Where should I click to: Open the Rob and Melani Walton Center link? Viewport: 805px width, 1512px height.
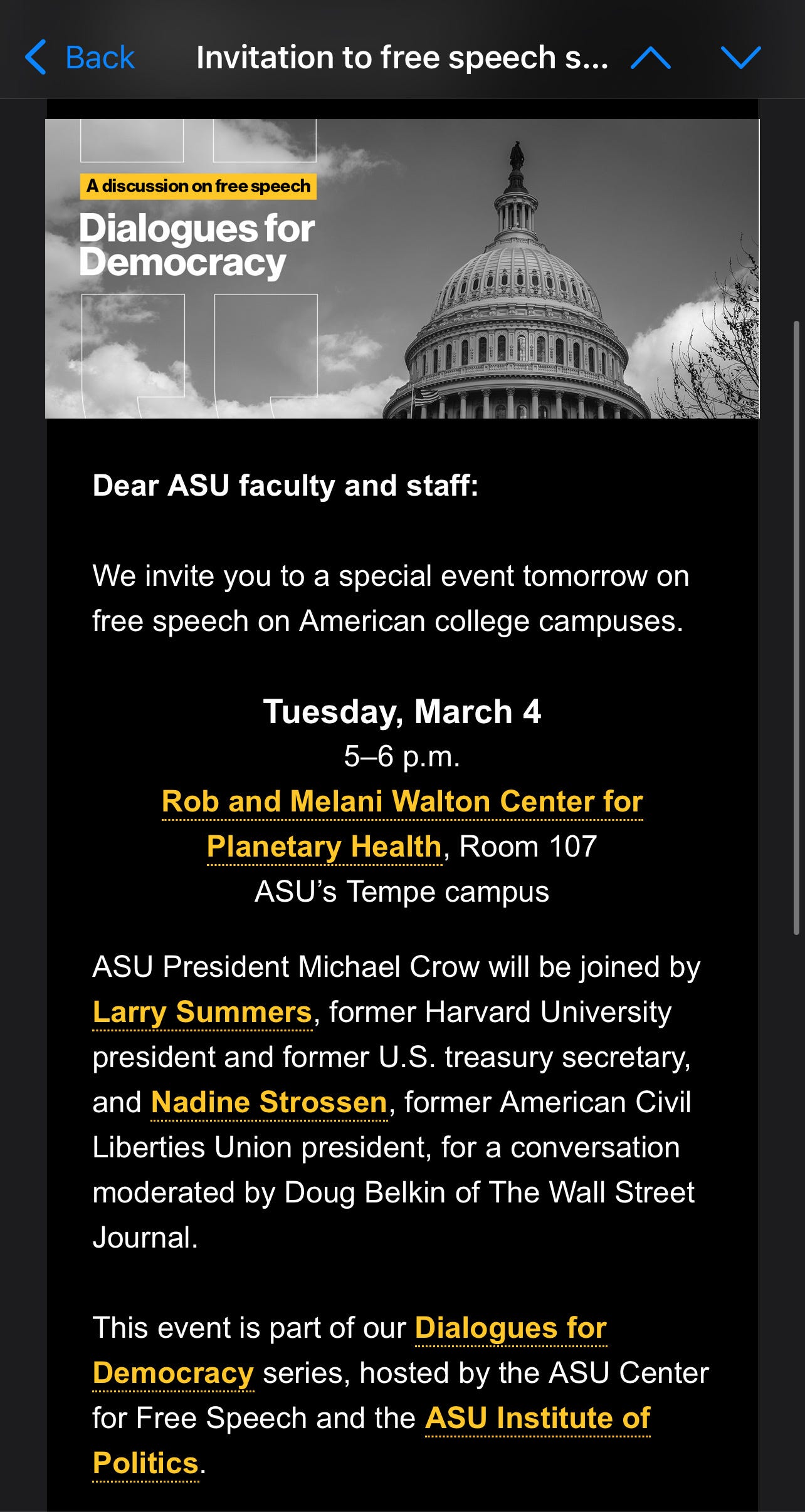(402, 823)
